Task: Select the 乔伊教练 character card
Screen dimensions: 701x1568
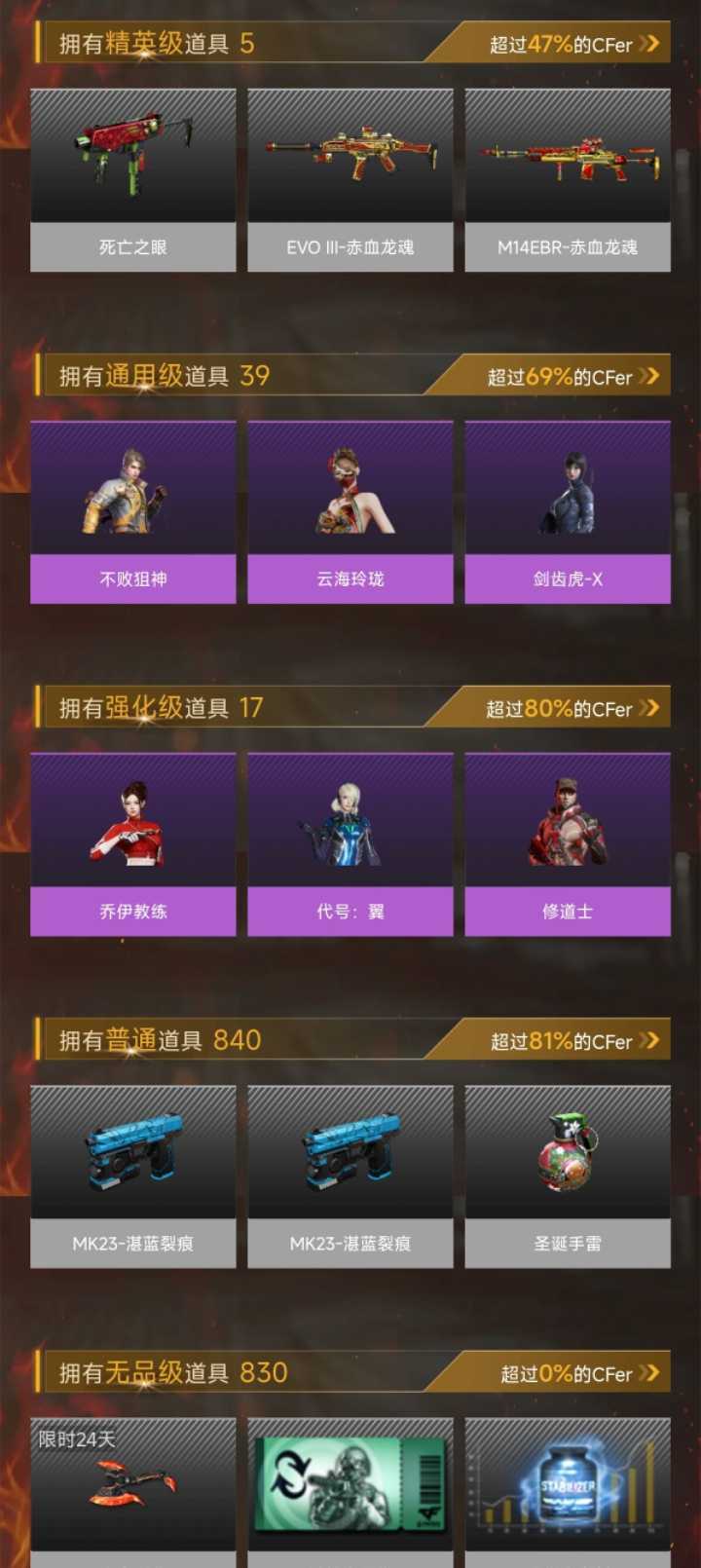Action: pos(133,844)
